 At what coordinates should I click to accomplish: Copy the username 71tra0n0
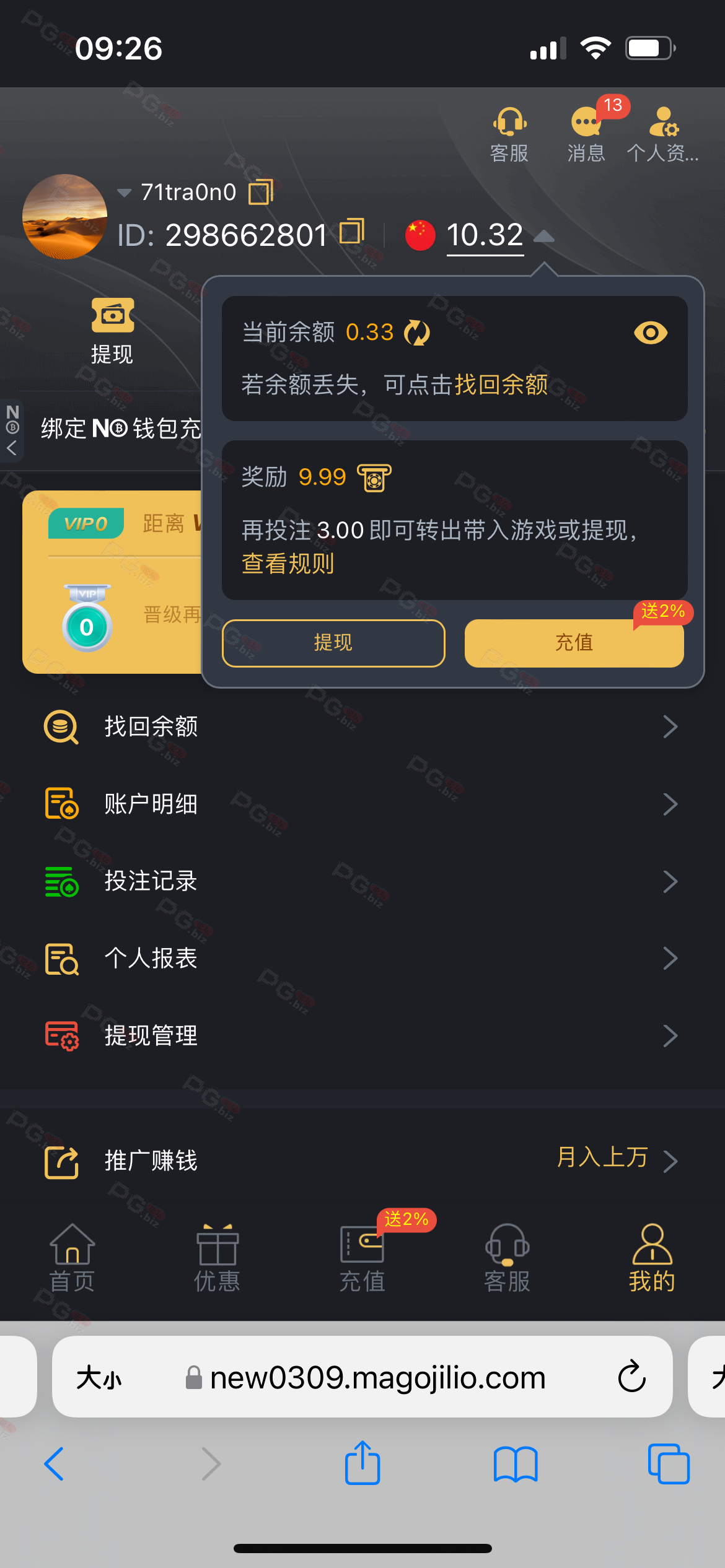pos(261,192)
